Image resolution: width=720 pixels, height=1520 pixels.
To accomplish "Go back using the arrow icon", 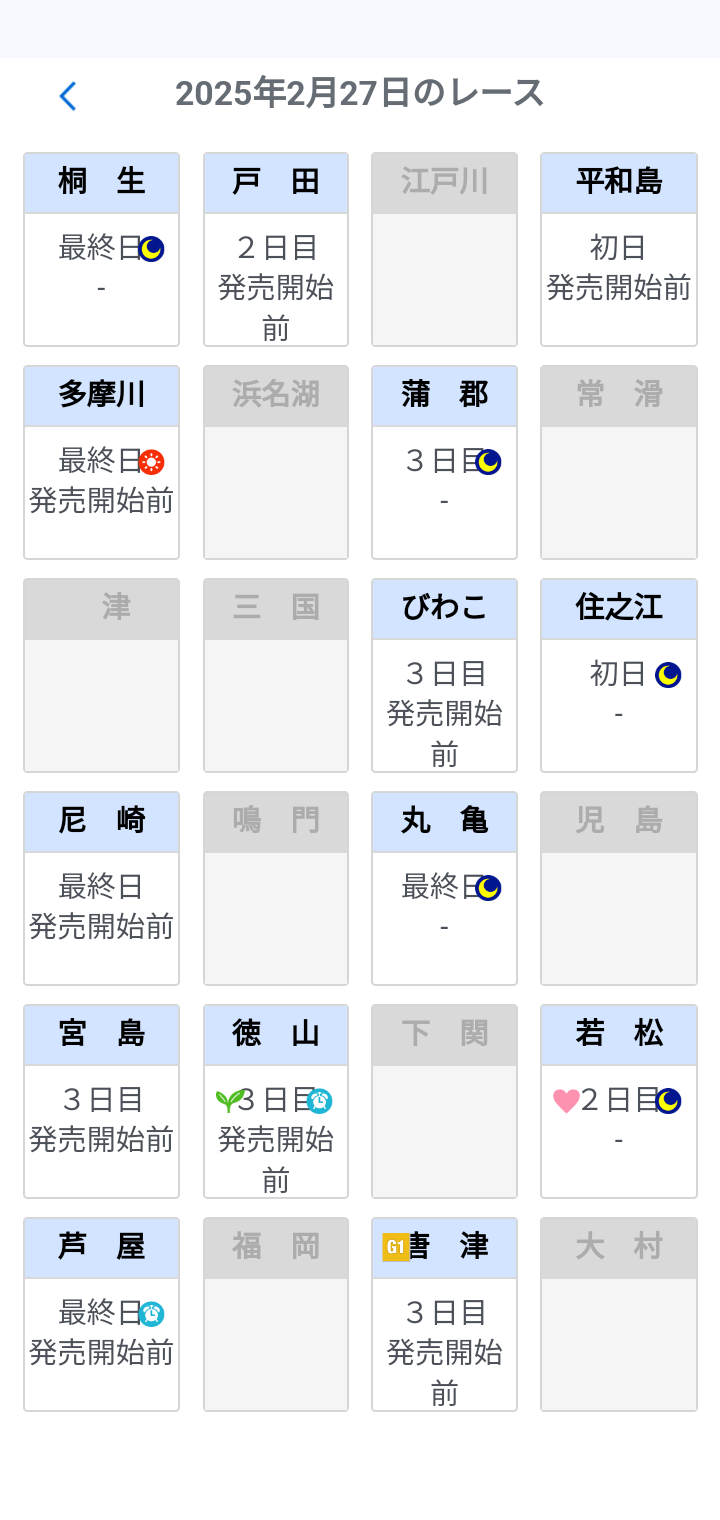I will coord(67,96).
